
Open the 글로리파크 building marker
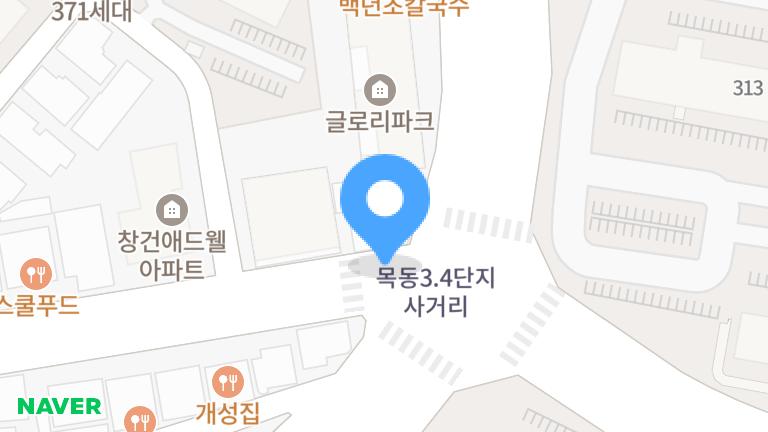click(x=380, y=91)
